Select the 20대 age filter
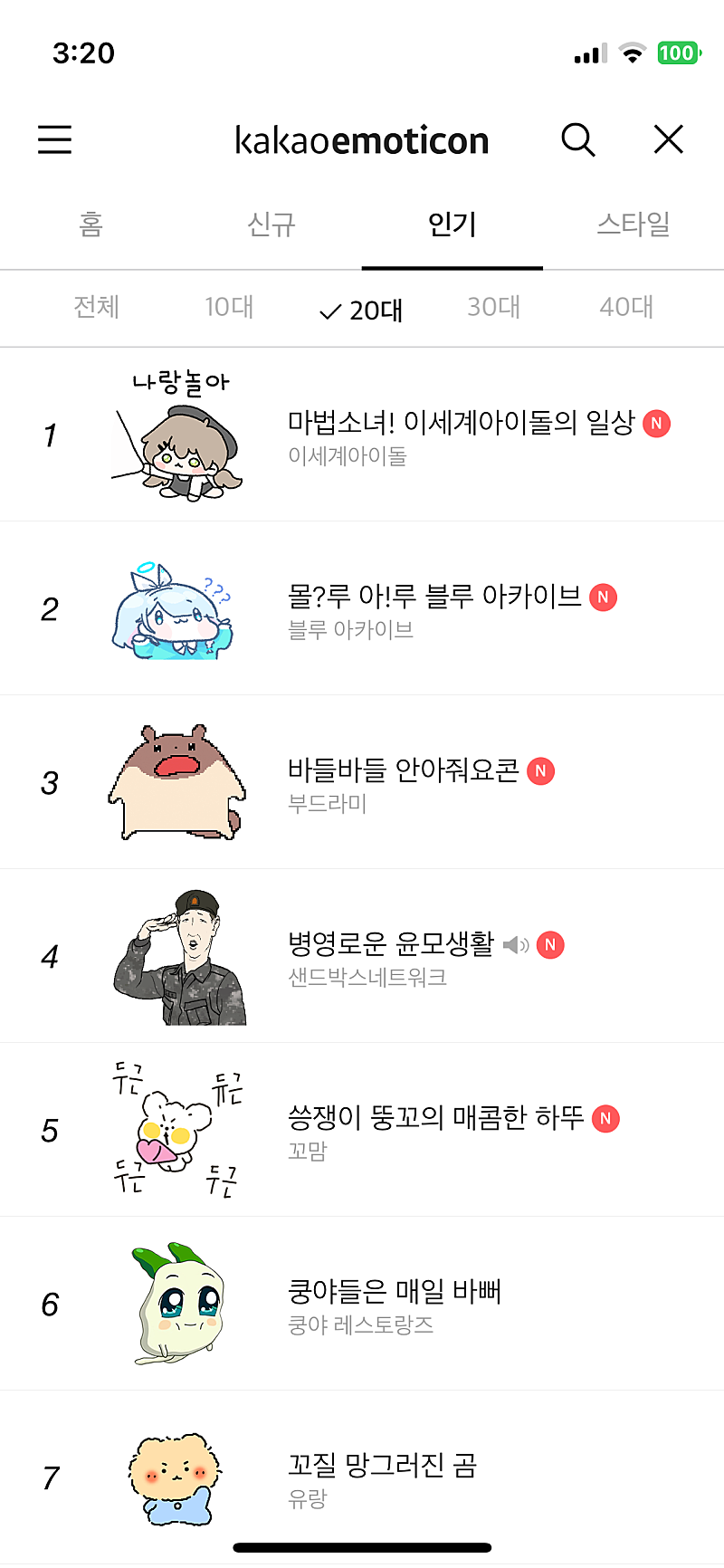The height and width of the screenshot is (1568, 724). click(x=362, y=310)
